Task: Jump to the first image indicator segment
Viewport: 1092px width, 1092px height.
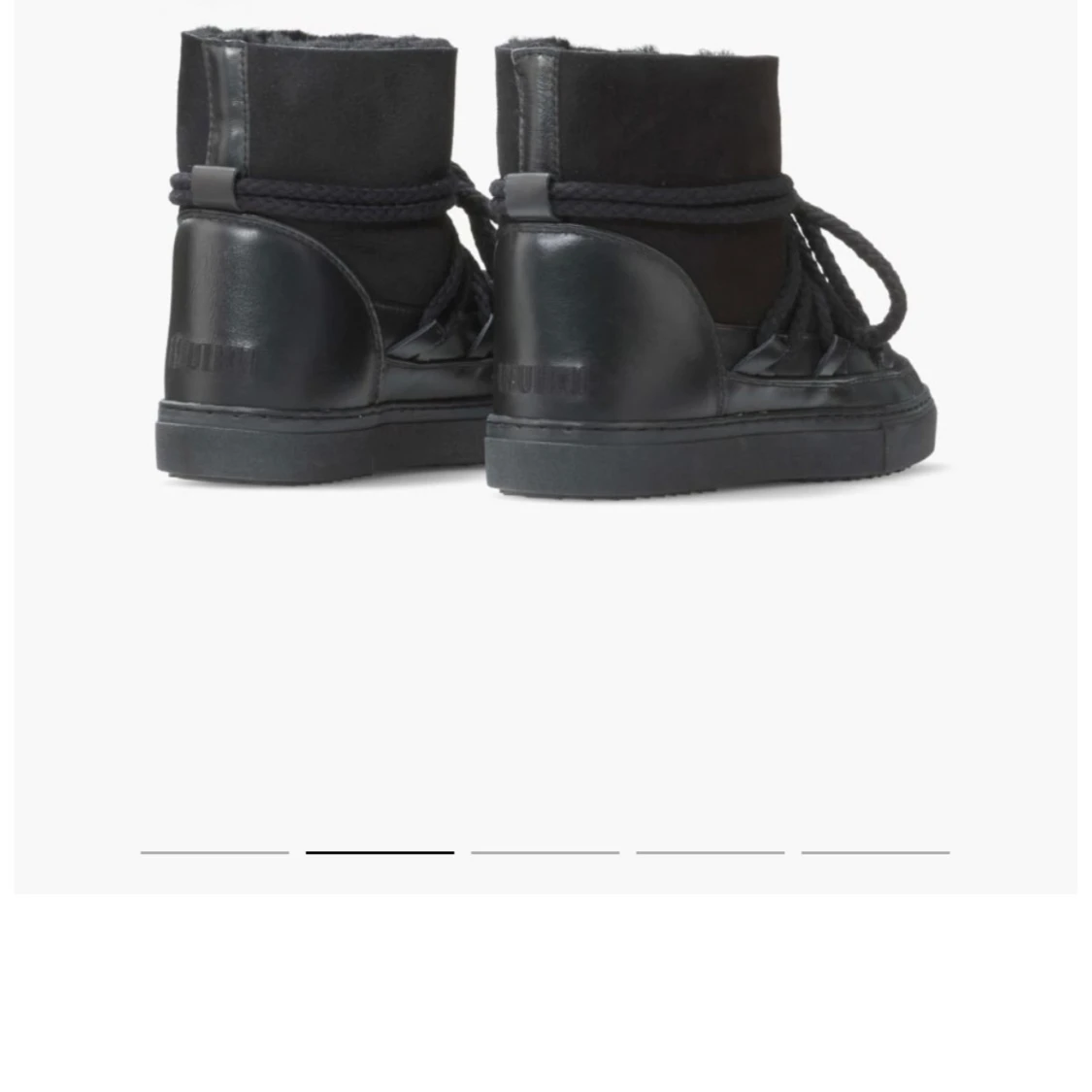Action: point(215,852)
